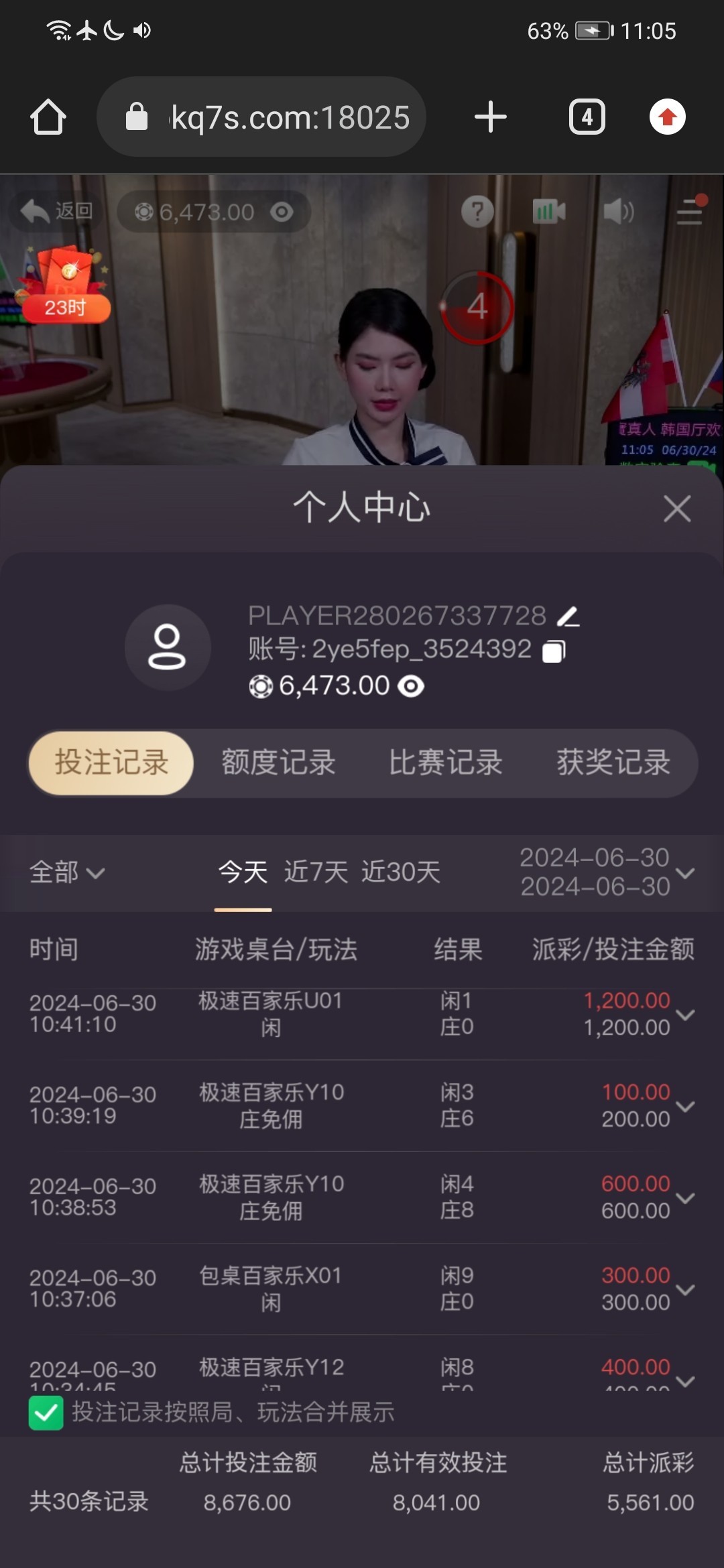Copy the account ID 2ye5fep_3524392
The height and width of the screenshot is (1568, 724).
pos(554,651)
